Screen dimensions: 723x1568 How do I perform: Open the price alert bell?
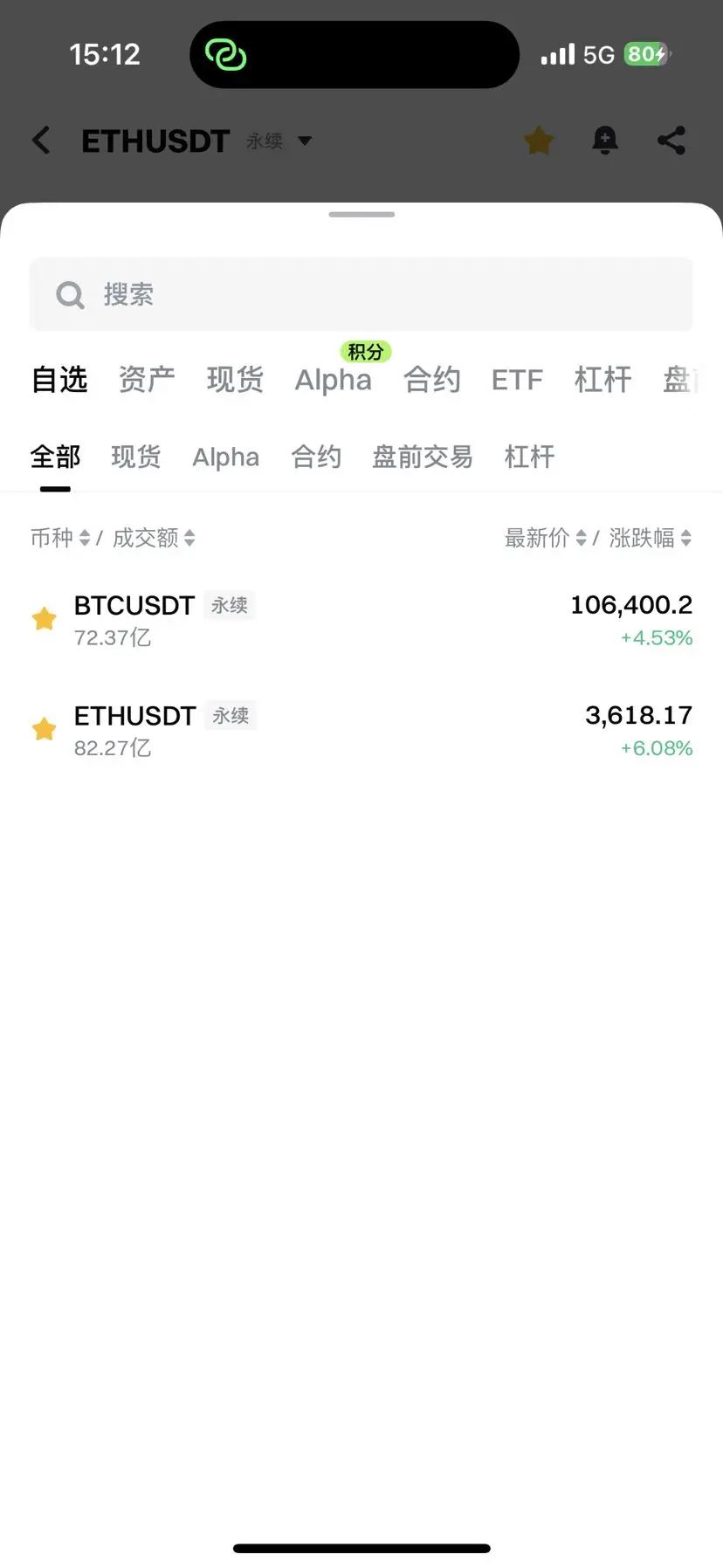coord(605,141)
